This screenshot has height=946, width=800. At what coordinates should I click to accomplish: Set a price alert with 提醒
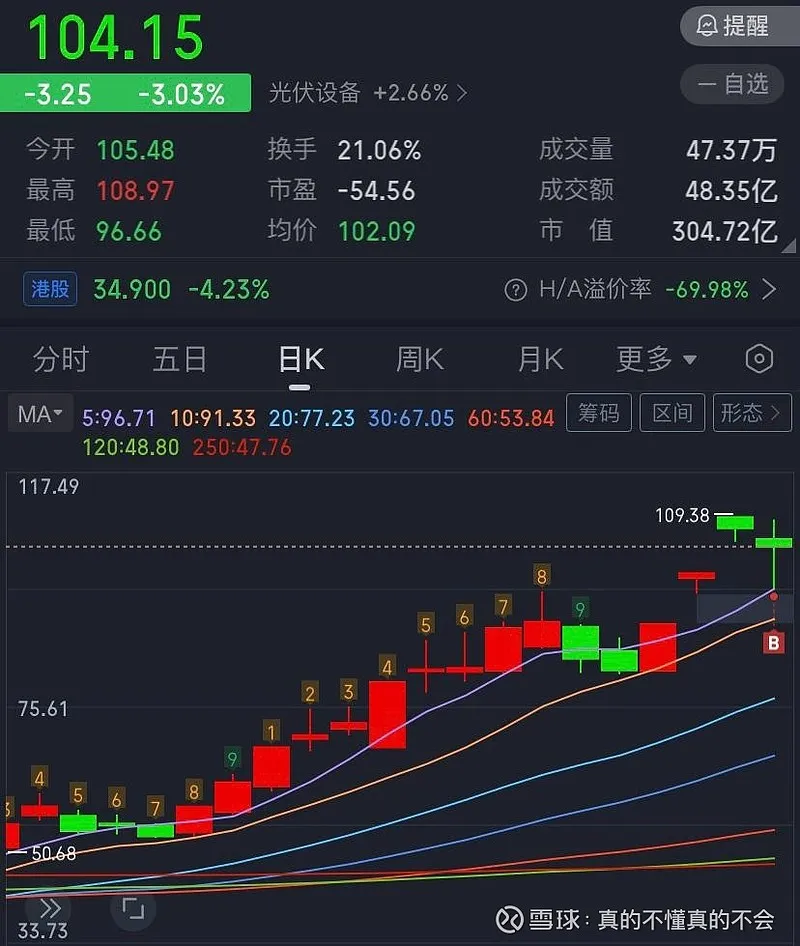point(732,25)
